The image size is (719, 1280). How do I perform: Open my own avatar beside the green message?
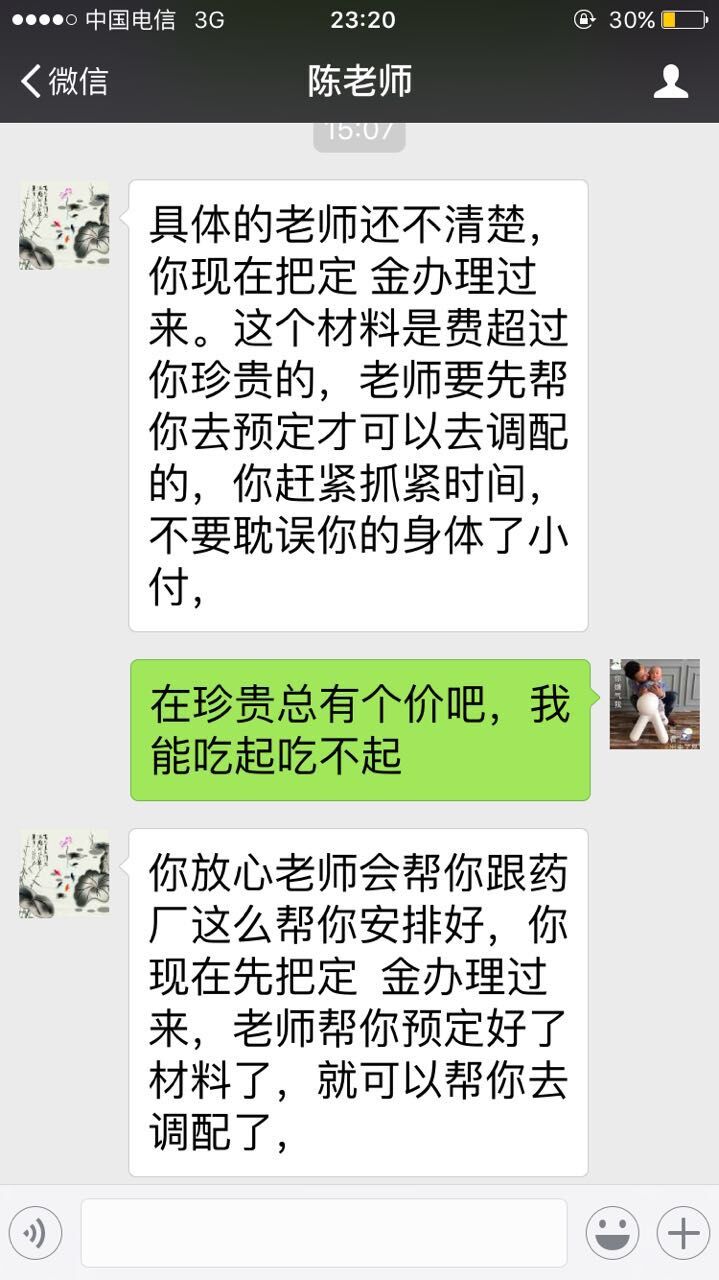coord(654,704)
